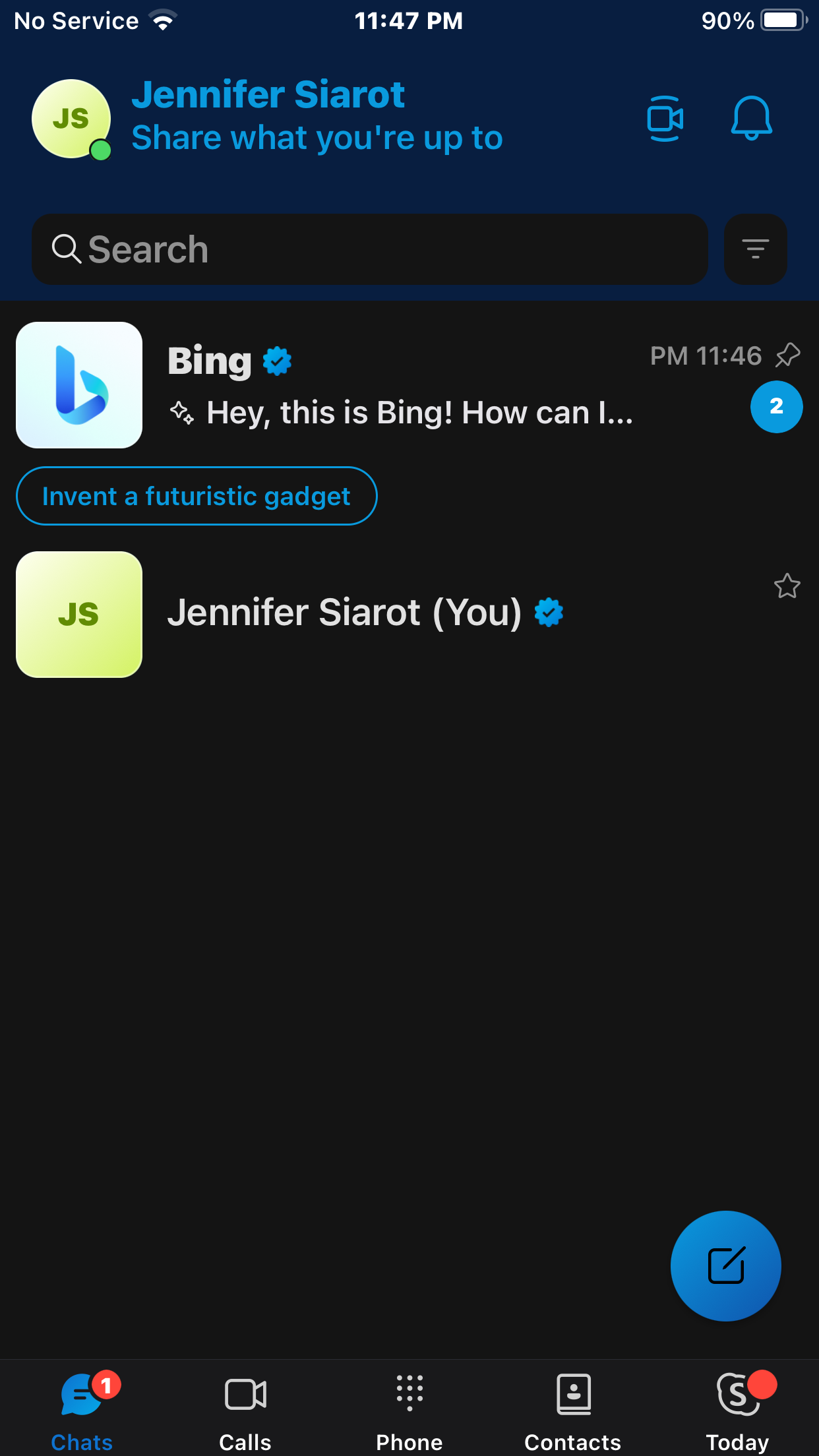Select the Invent a futuristic gadget chip
Screen dimensions: 819x1456
point(197,496)
